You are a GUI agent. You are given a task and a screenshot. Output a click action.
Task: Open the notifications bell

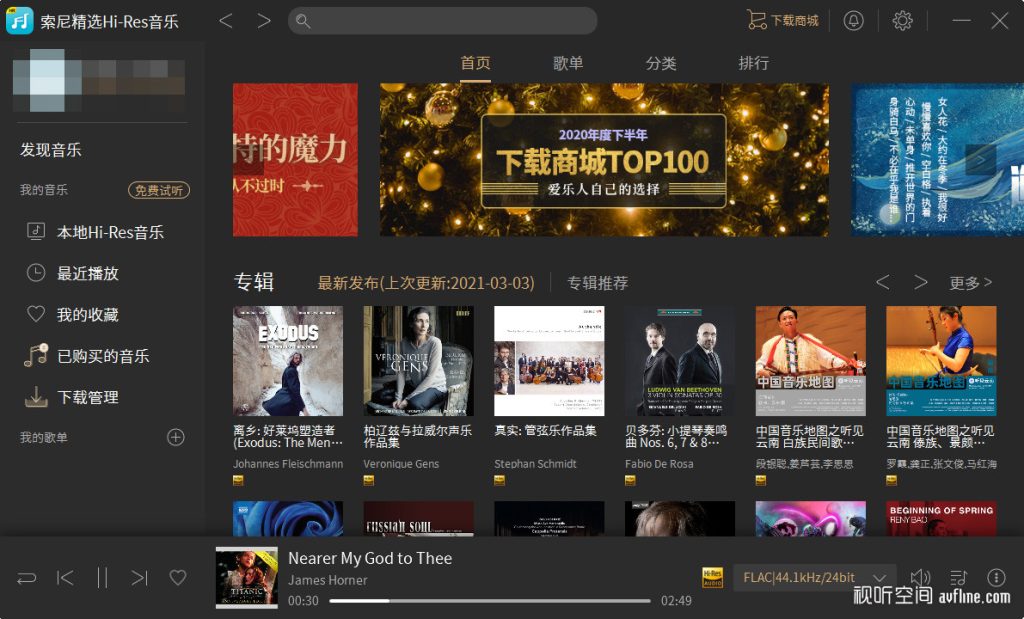(x=853, y=21)
